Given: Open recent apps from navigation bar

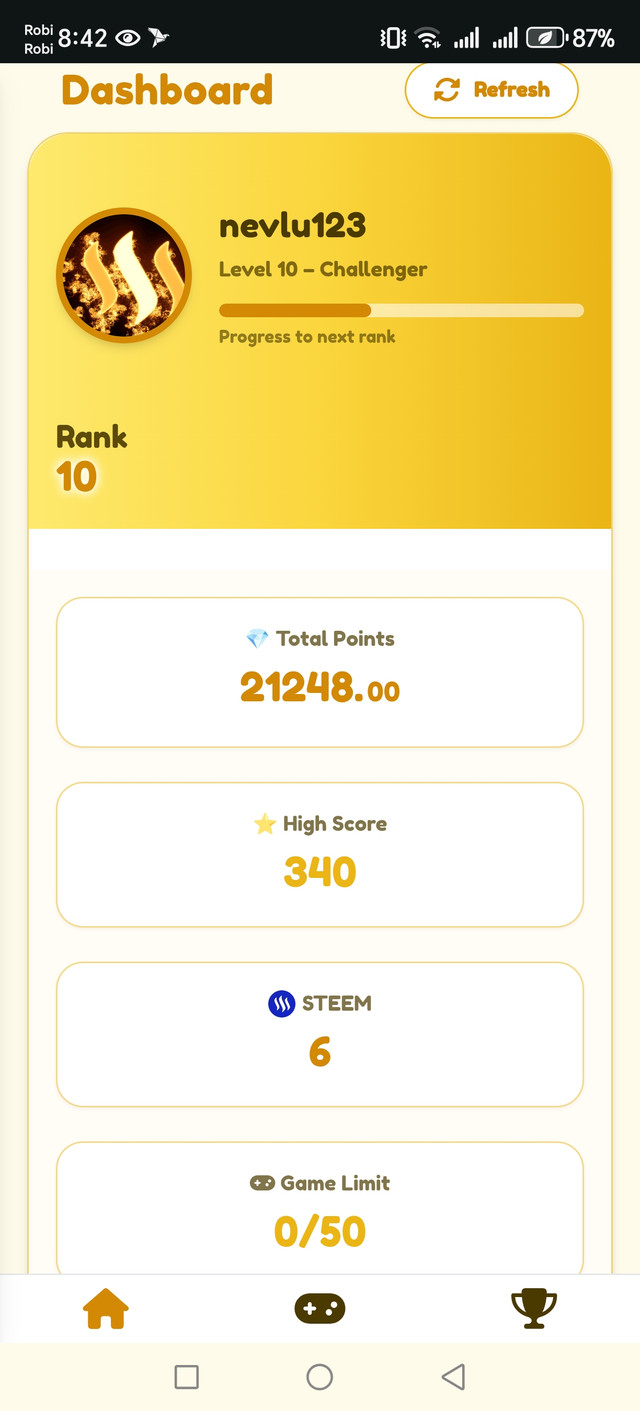Looking at the screenshot, I should coord(186,1377).
